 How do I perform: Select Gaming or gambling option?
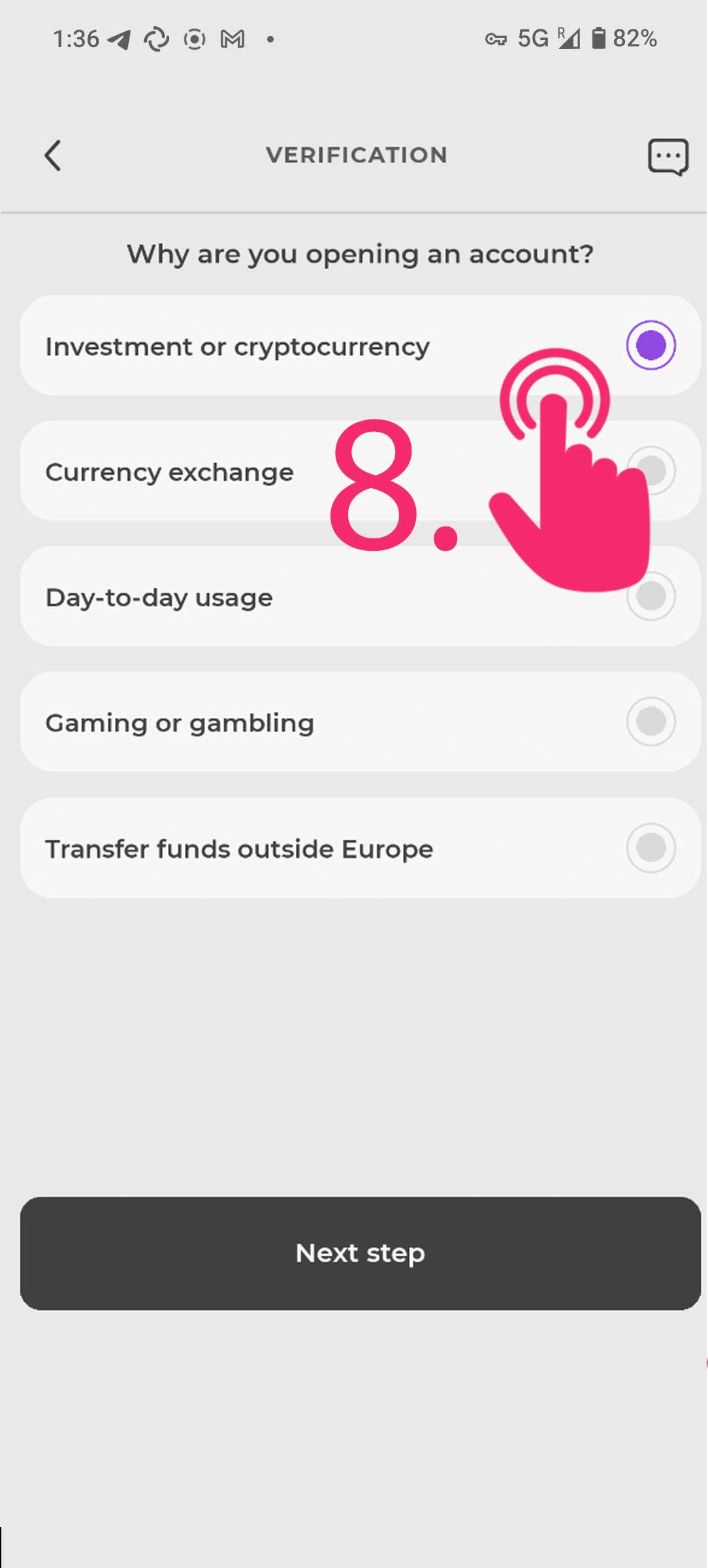[360, 722]
